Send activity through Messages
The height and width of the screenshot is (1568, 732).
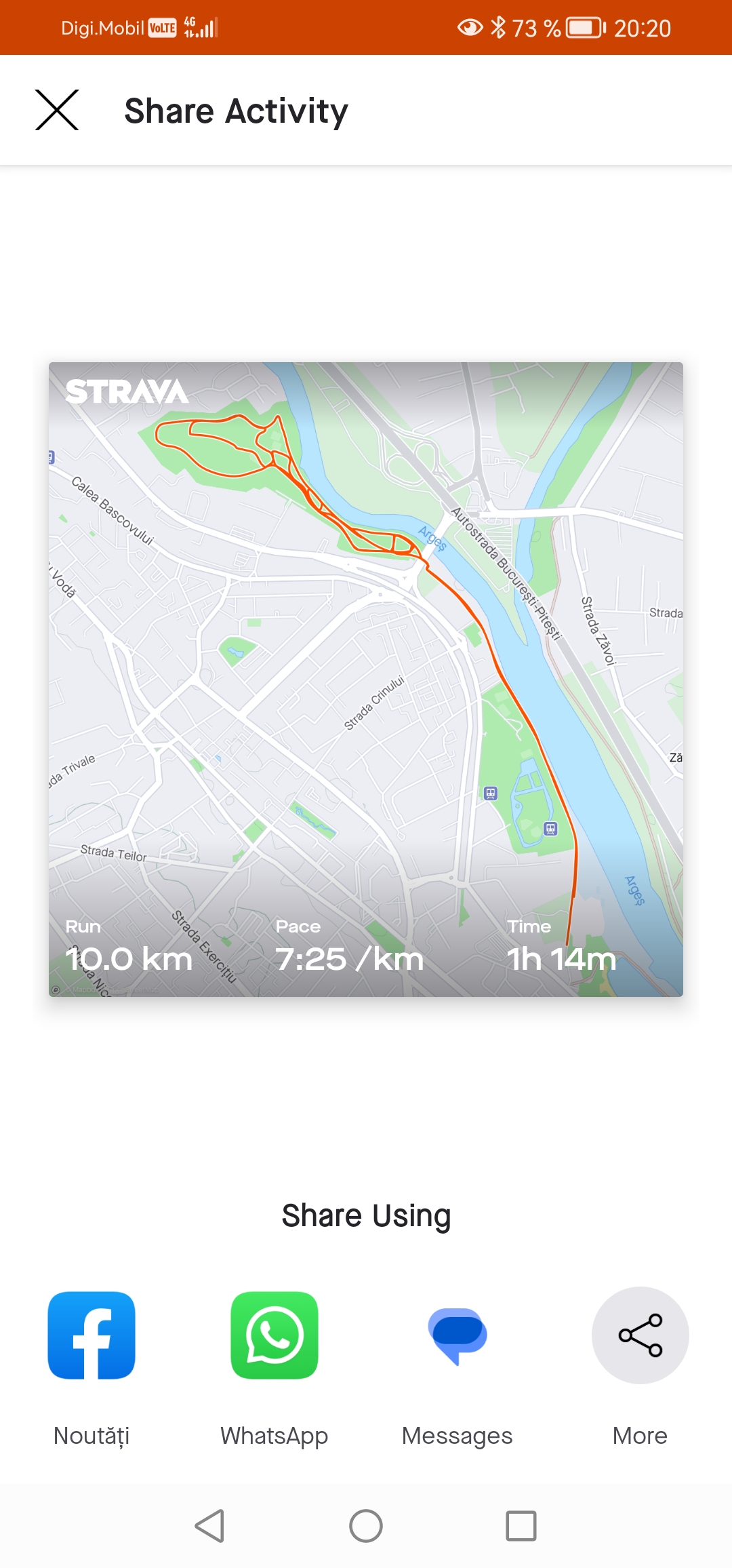click(x=457, y=1335)
